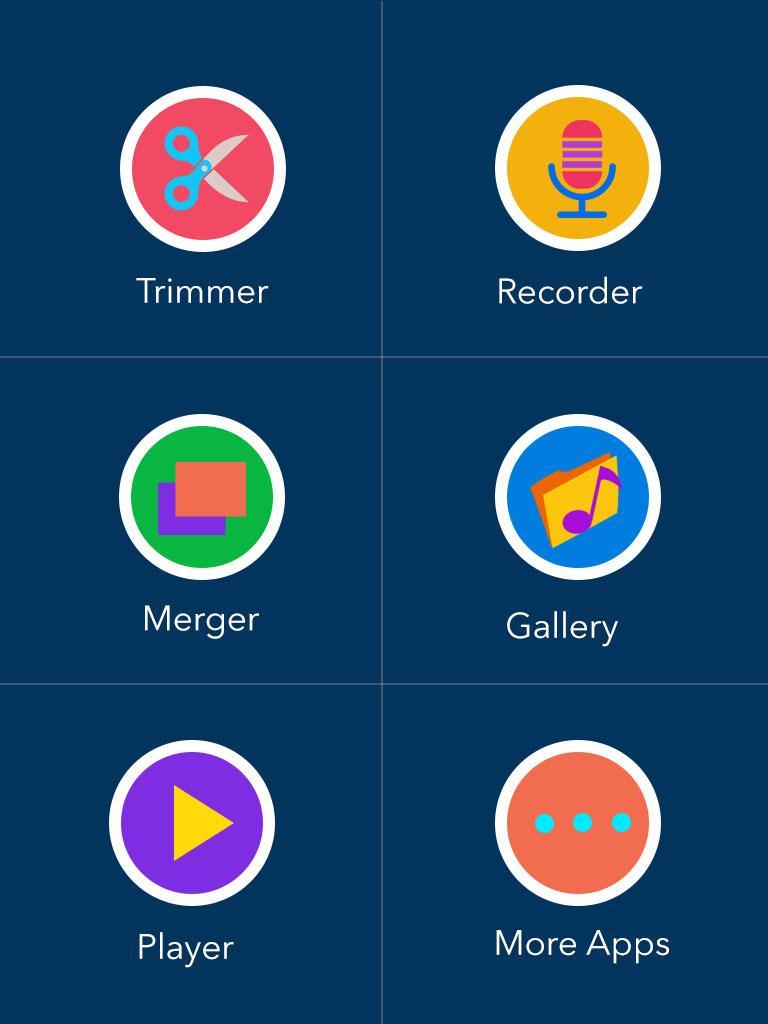768x1024 pixels.
Task: Select the Gallery label below the folder icon
Action: click(564, 625)
